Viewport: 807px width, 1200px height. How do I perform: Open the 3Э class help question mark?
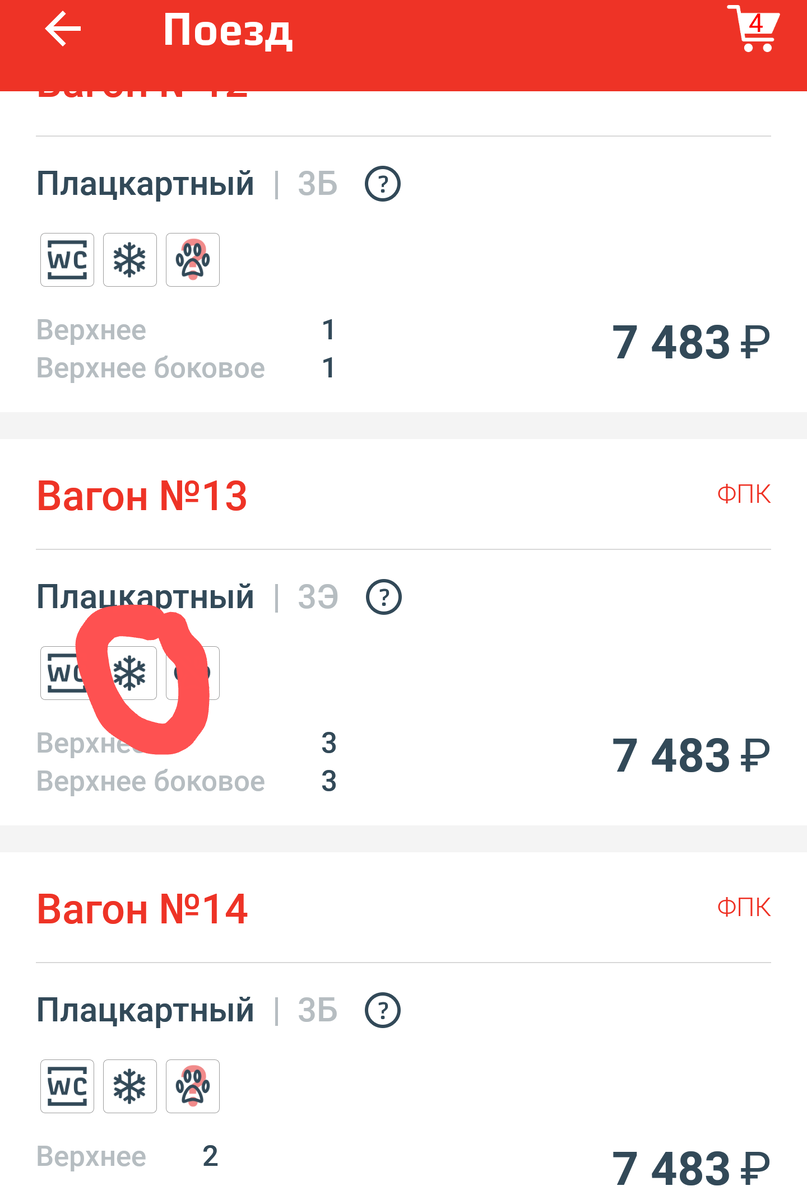(383, 597)
